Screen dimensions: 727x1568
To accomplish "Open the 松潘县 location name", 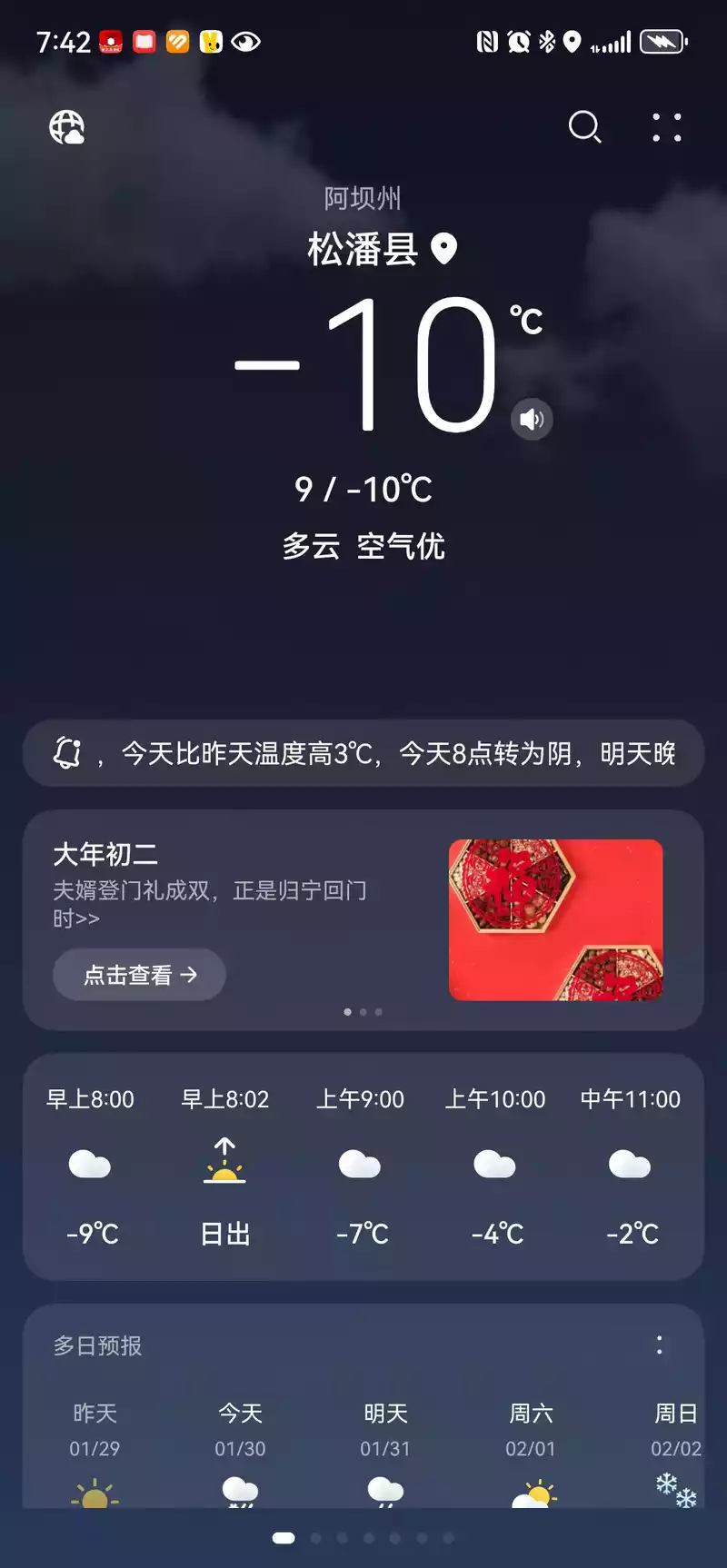I will coord(363,249).
